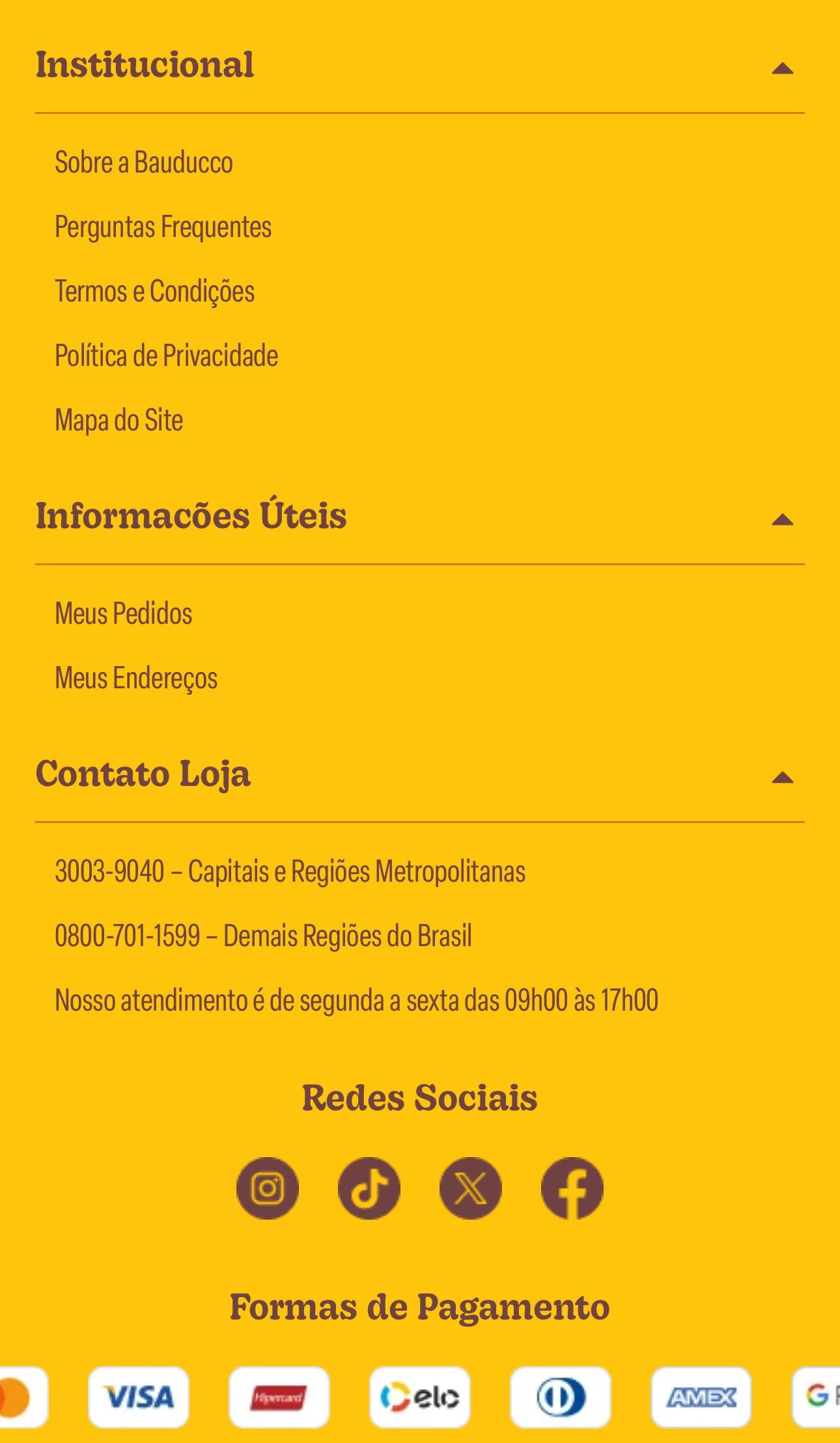
Task: Visit Bauducco's TikTok page
Action: [369, 1188]
